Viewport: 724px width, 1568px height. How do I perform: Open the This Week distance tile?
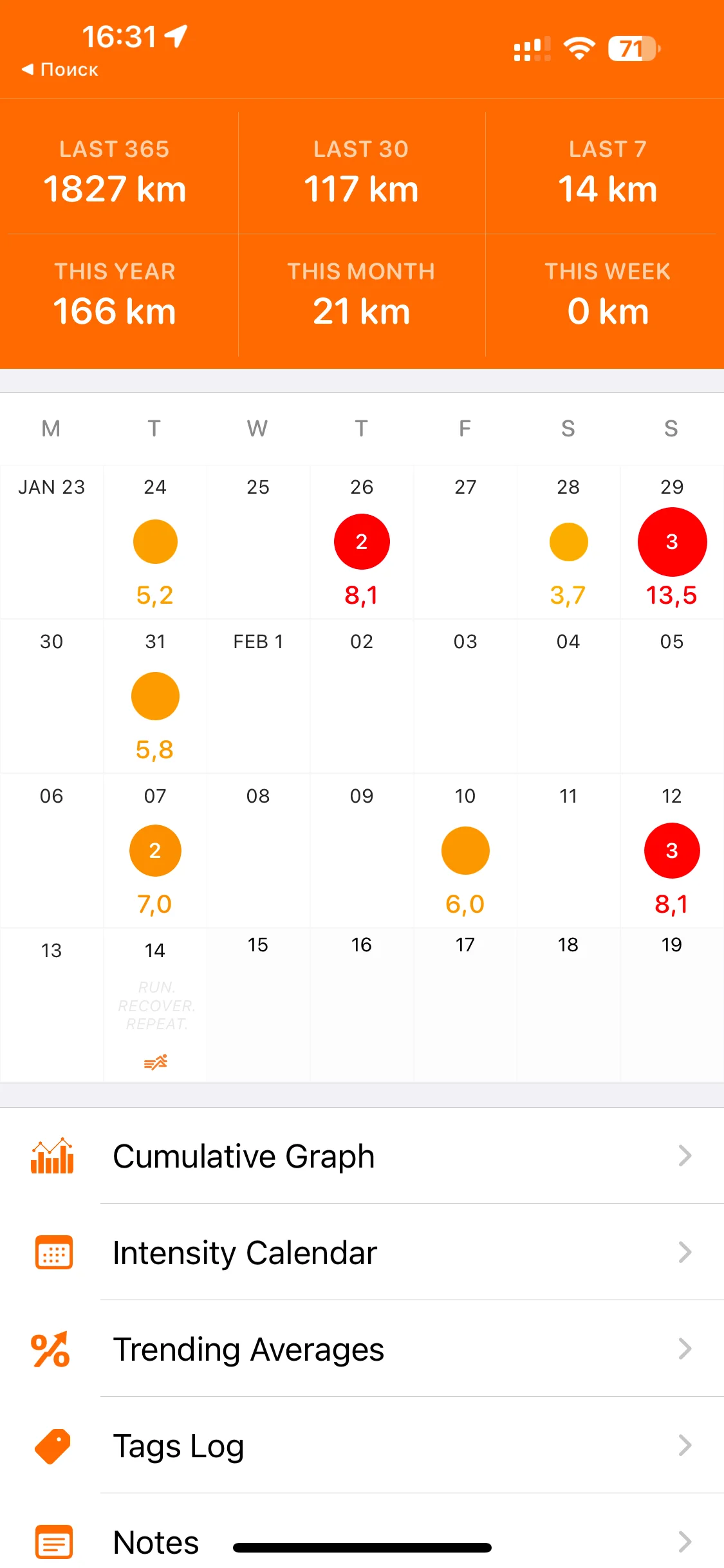coord(607,295)
